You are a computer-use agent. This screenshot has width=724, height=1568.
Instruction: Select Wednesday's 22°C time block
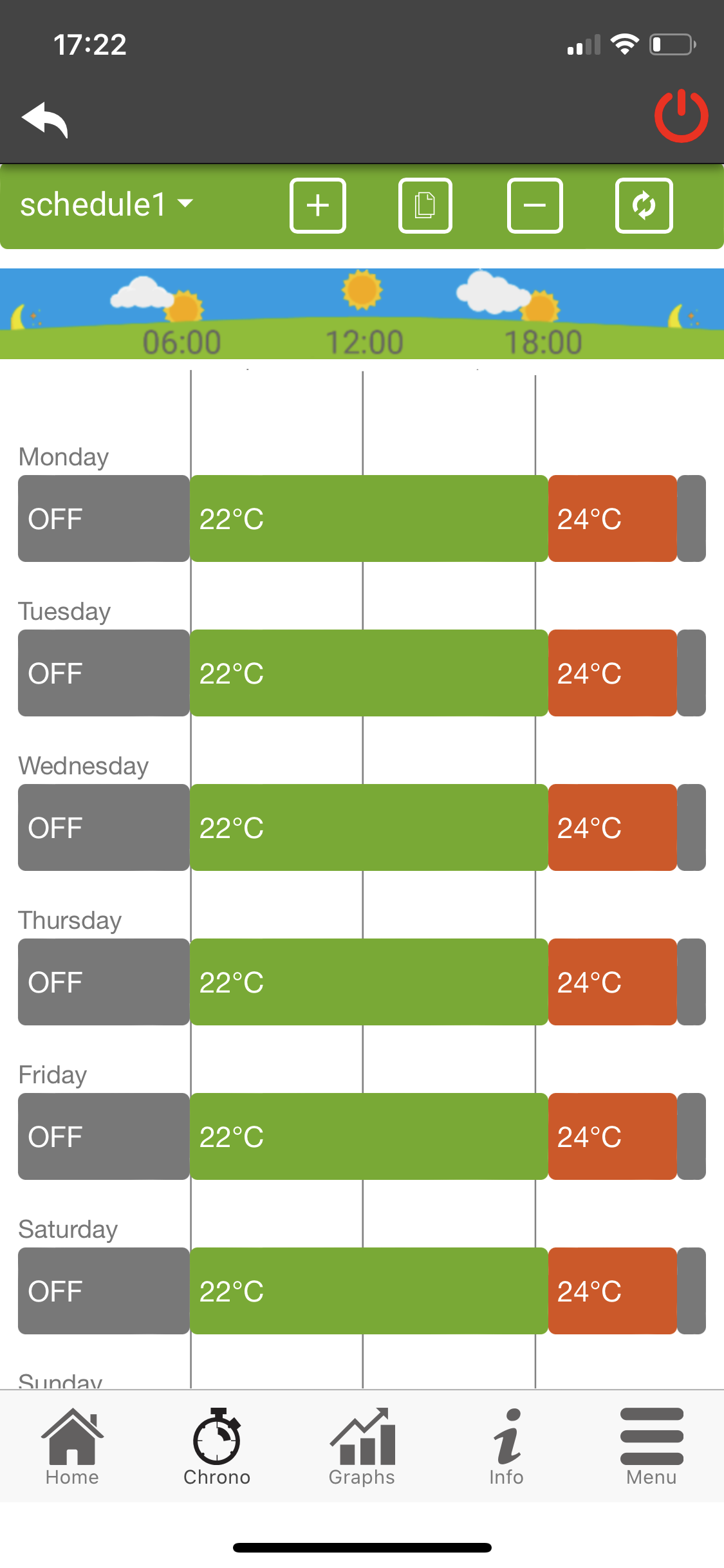coord(369,828)
